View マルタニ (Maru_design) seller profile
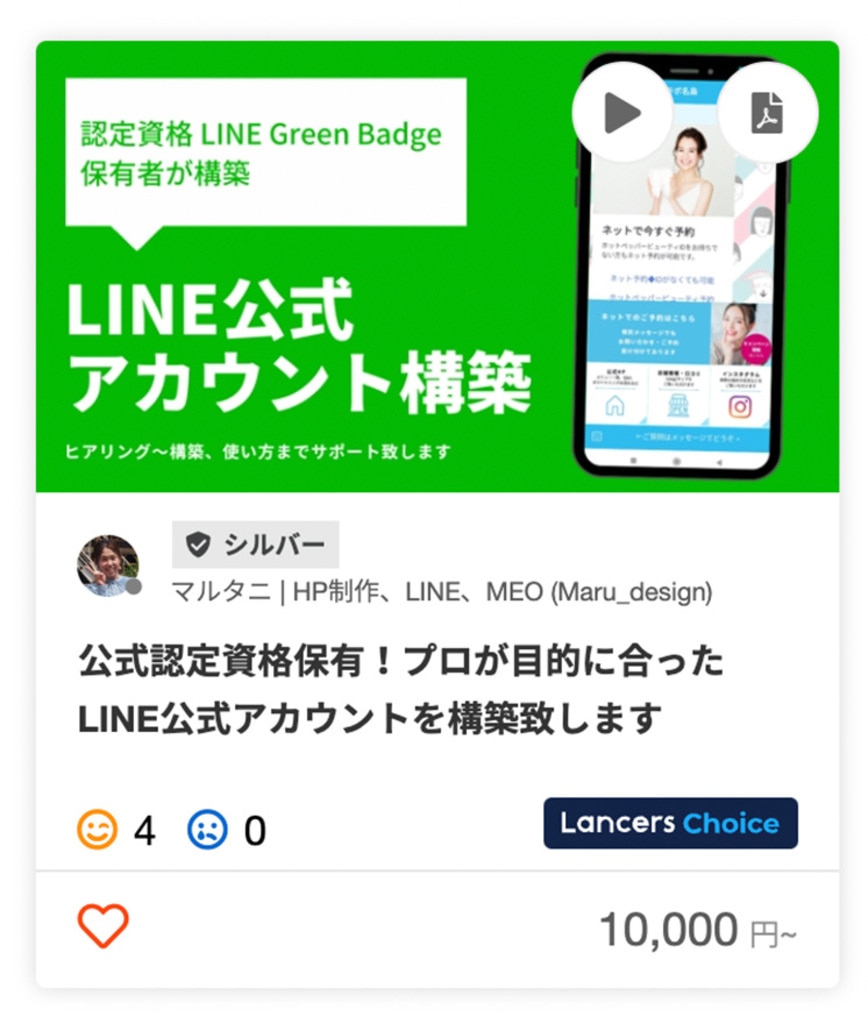This screenshot has height=1024, width=868. click(x=441, y=592)
